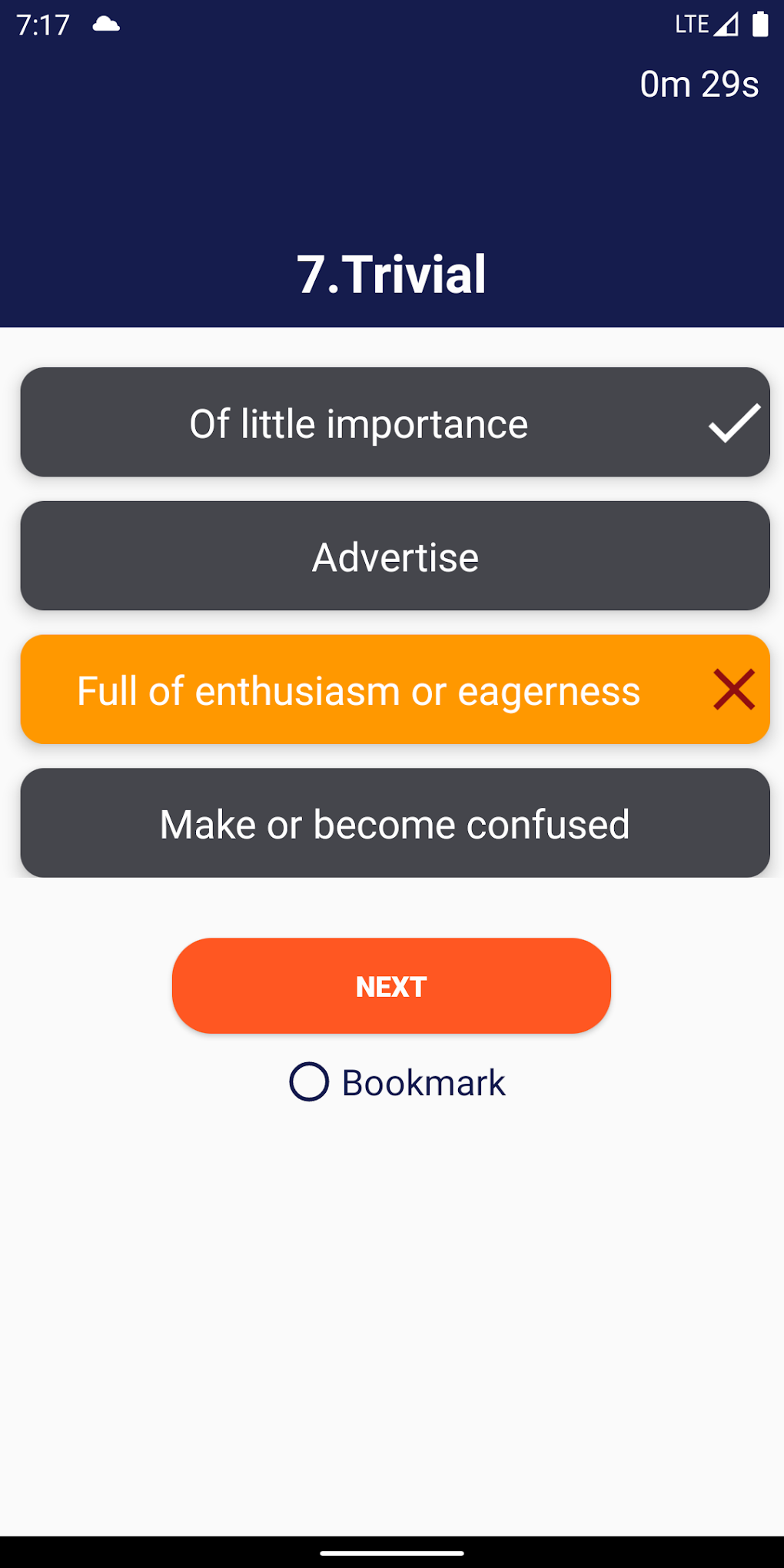Select the answer 'Of little importance'
784x1568 pixels.
[358, 422]
